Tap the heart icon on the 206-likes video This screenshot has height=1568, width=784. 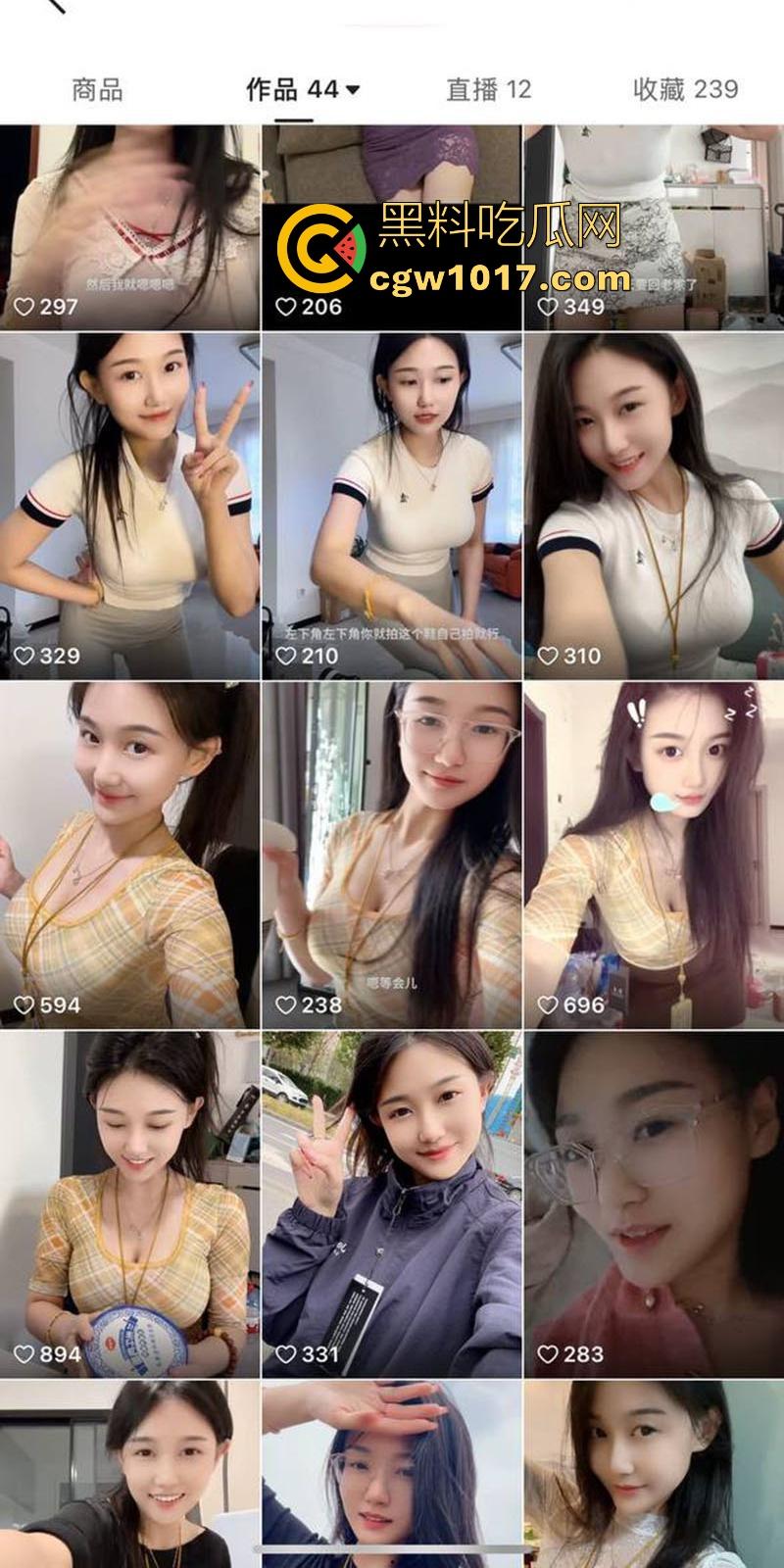point(284,306)
